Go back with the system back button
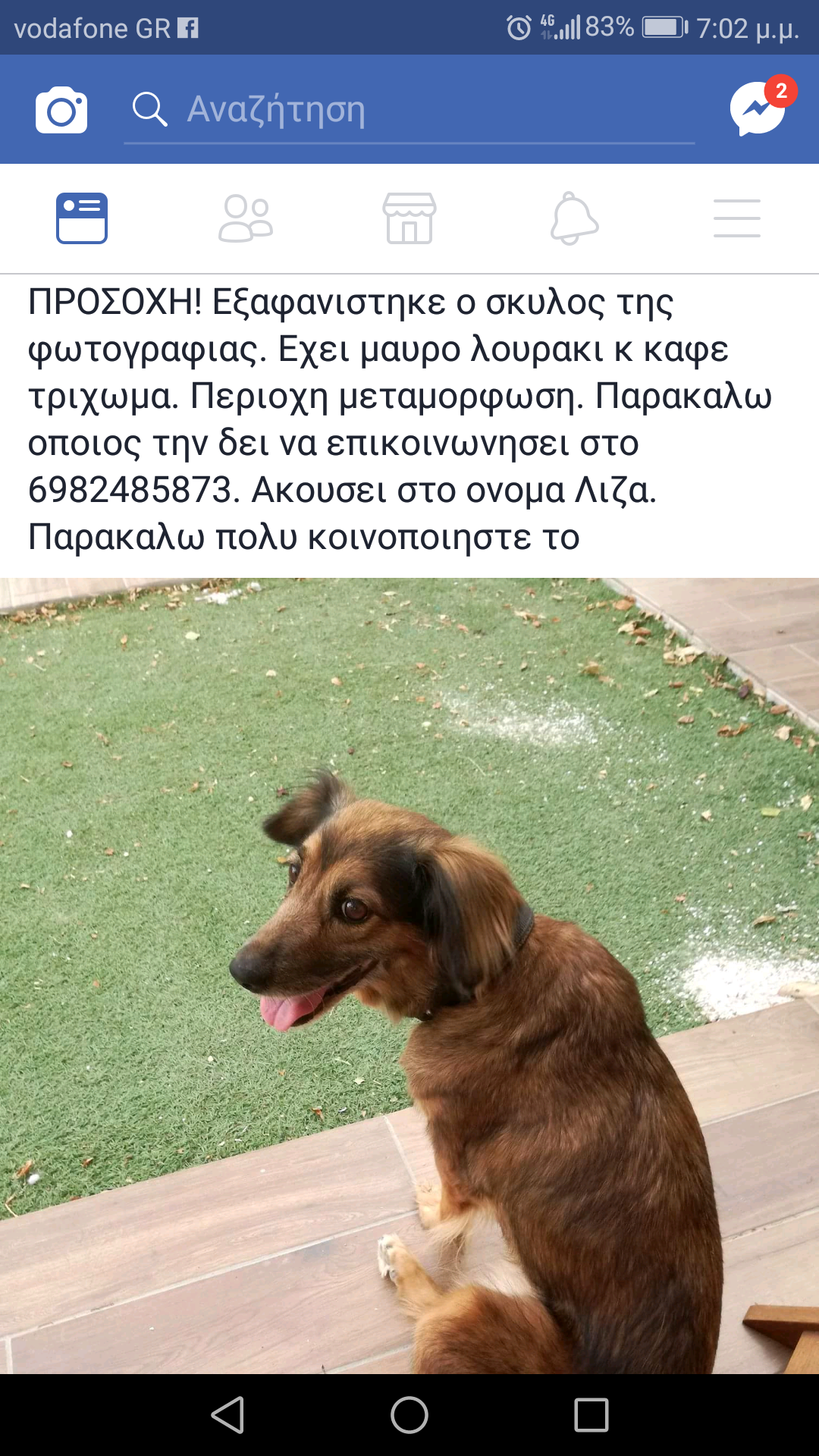The image size is (819, 1456). point(227,1415)
